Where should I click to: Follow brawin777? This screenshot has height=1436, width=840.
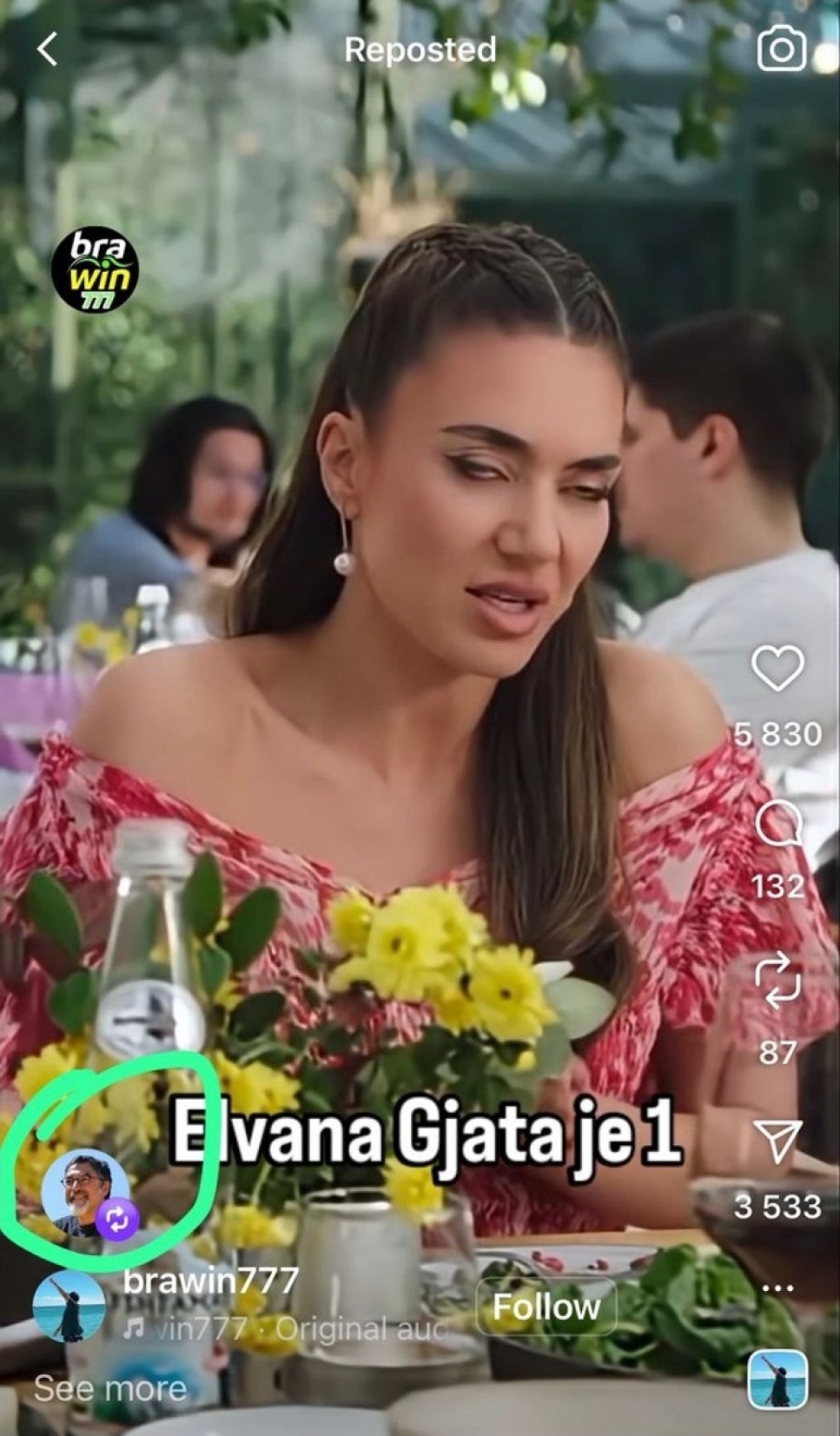pyautogui.click(x=546, y=1307)
